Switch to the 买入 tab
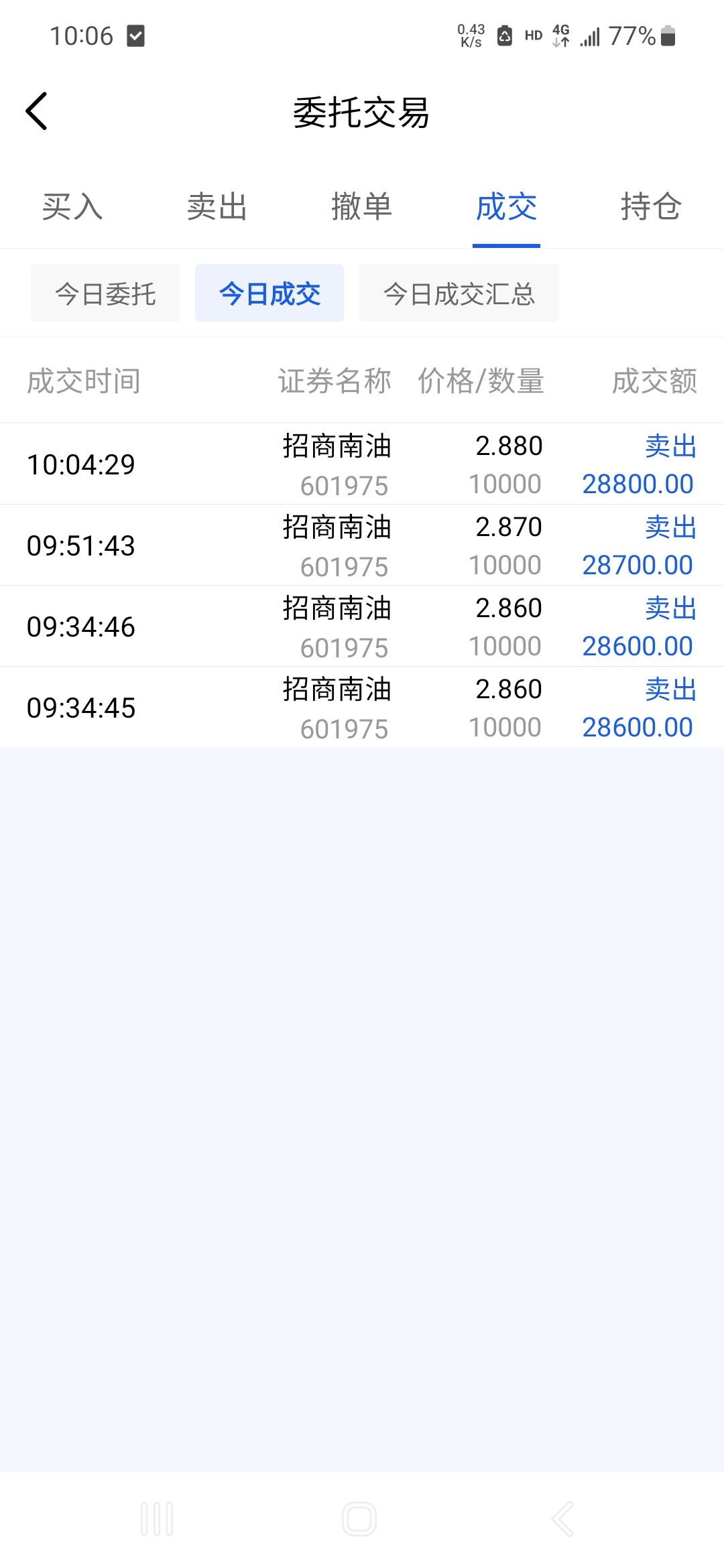Screen dimensions: 724x1568 [72, 206]
